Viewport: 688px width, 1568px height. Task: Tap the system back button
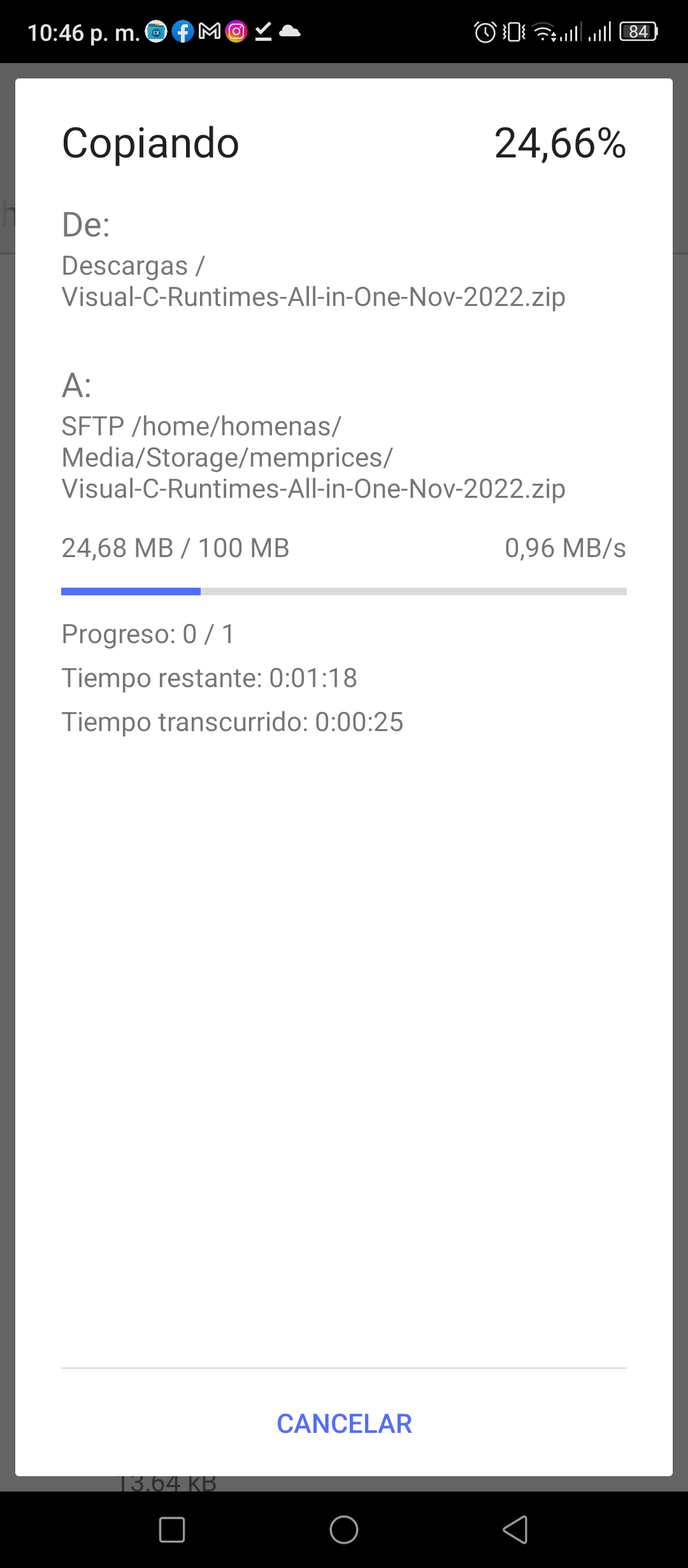click(x=516, y=1529)
